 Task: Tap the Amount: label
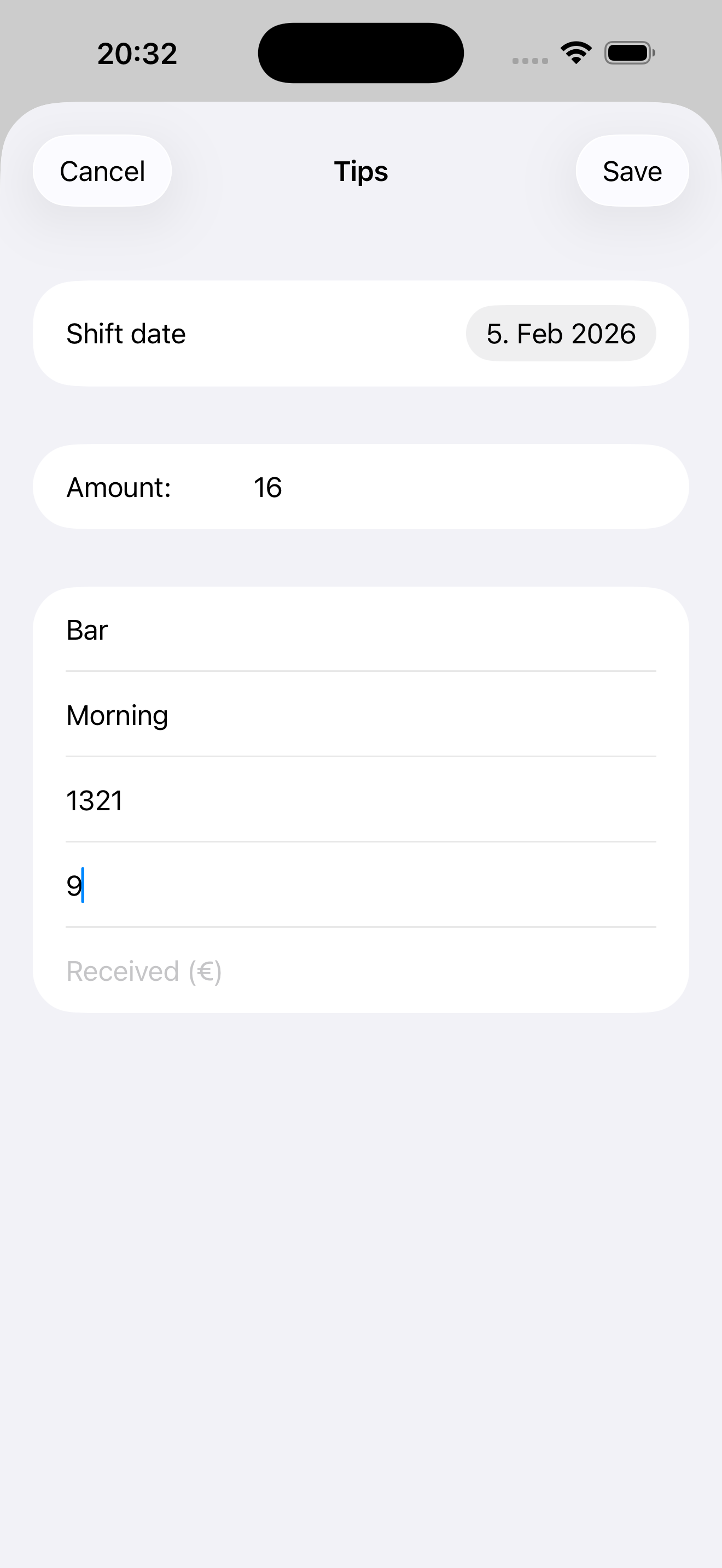[x=119, y=487]
